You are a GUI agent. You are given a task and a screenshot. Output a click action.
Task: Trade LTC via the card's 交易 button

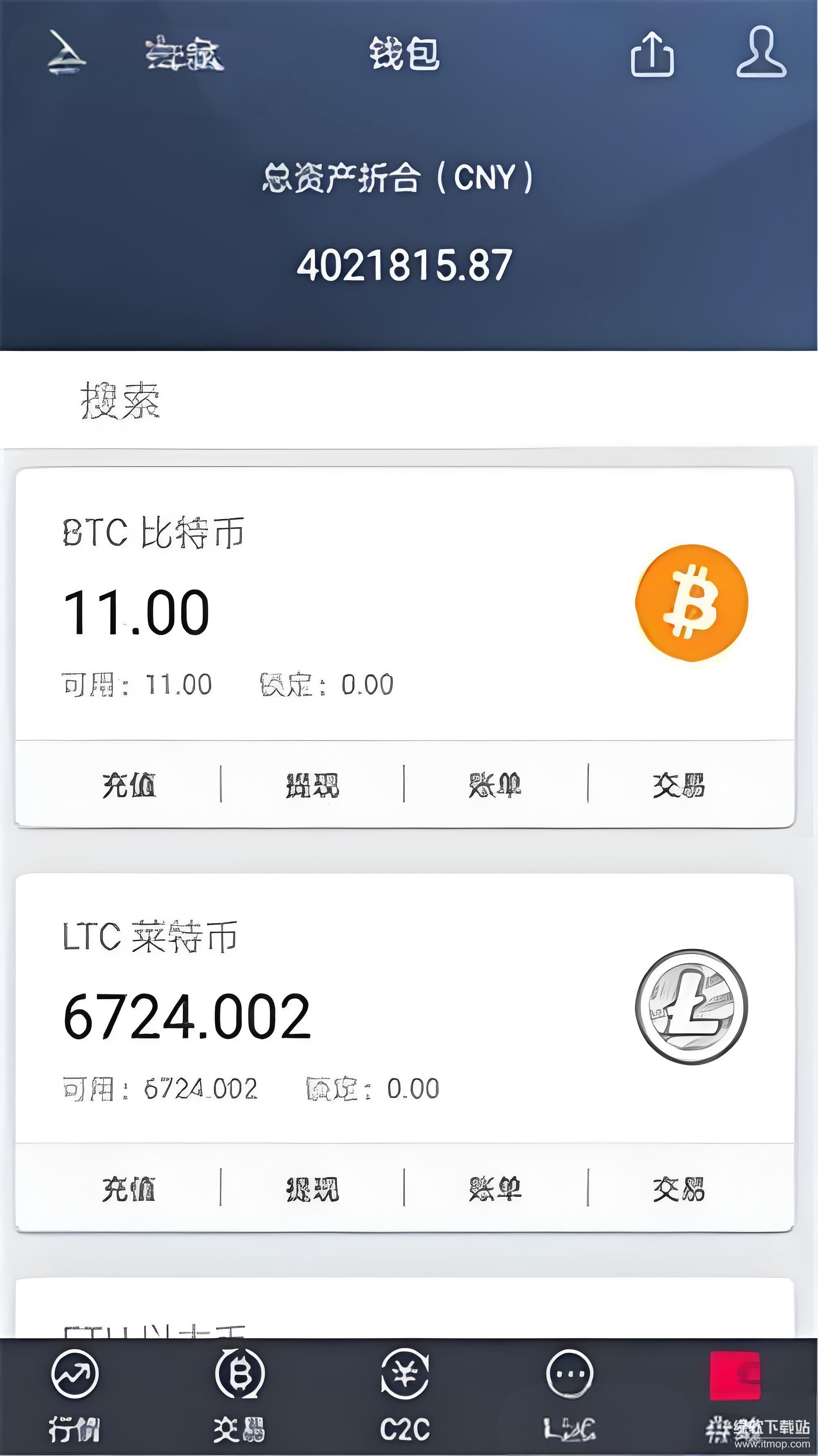click(679, 1189)
